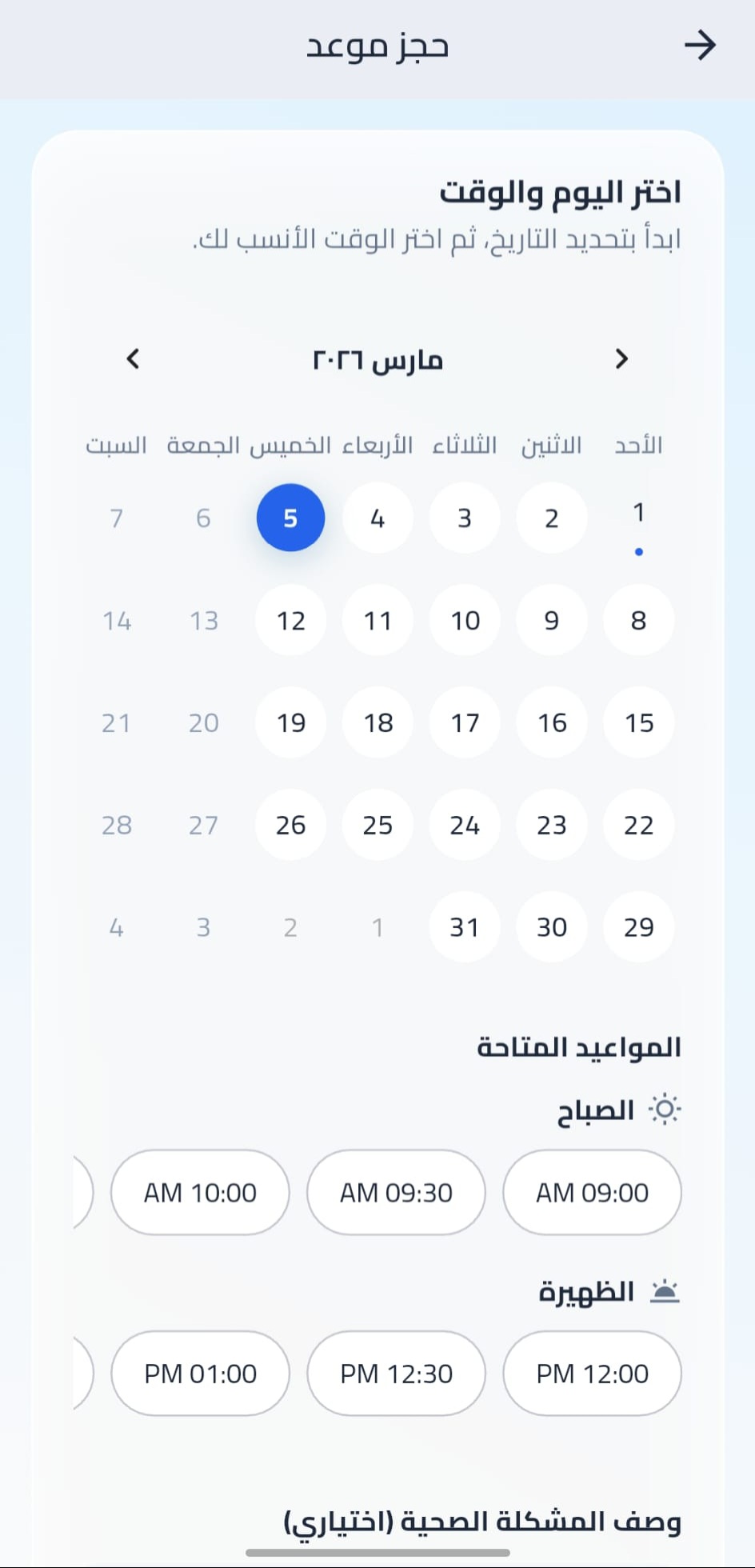Screen dimensions: 755x1568
Task: Click the back arrow at the top
Action: tap(700, 46)
